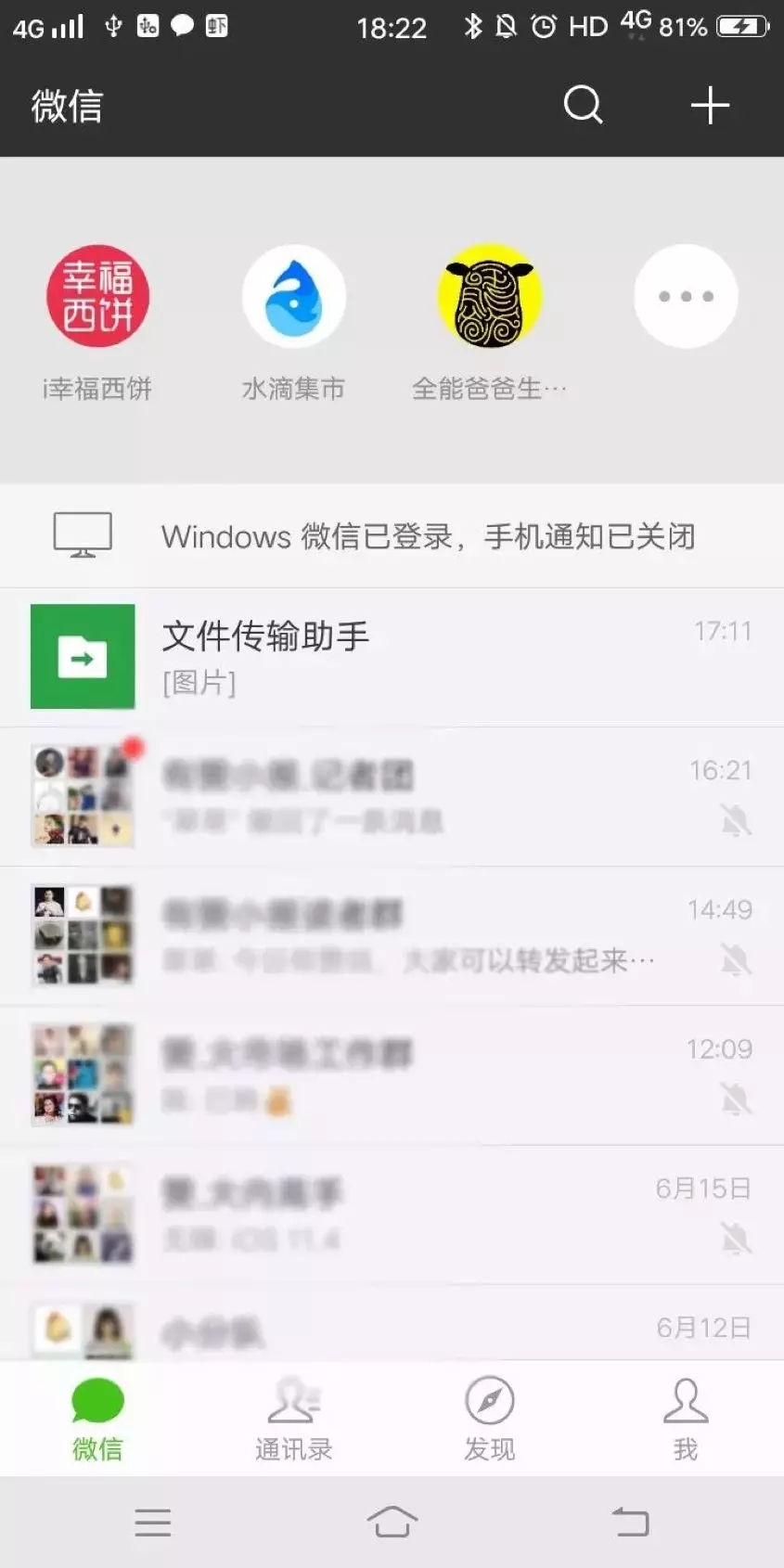Open the group chat from 16:21

(x=392, y=796)
